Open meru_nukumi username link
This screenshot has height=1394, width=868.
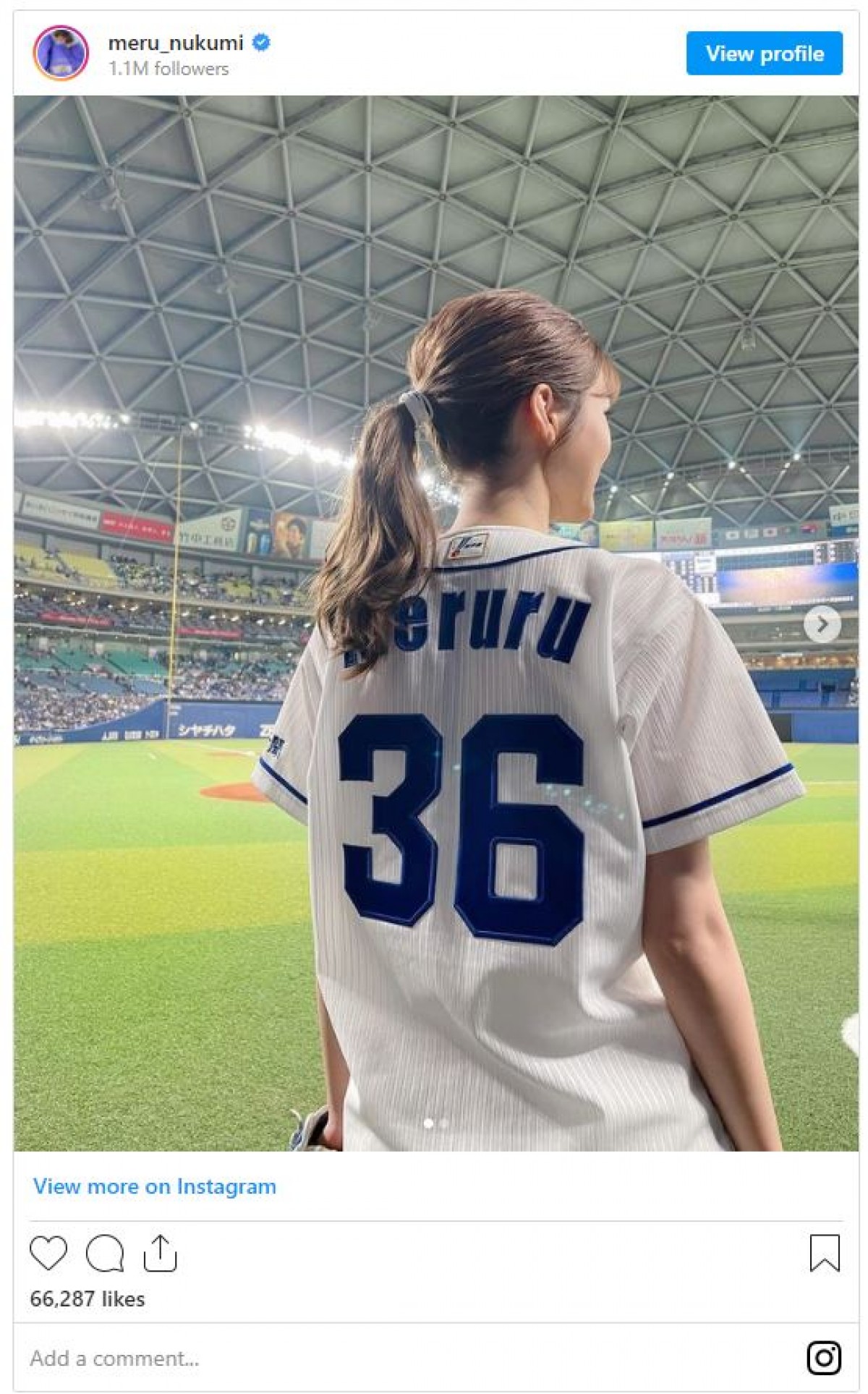pyautogui.click(x=175, y=43)
